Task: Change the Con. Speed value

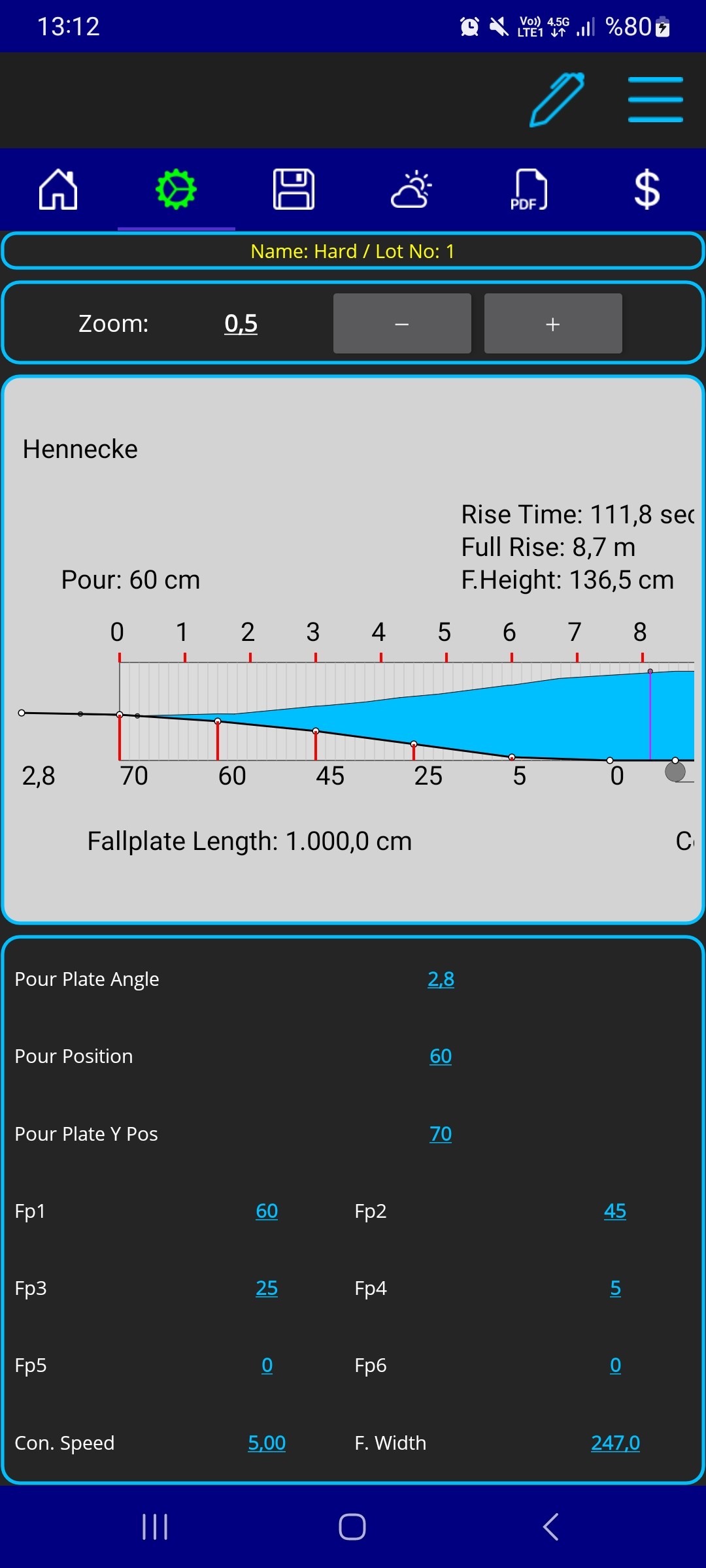Action: [x=267, y=1443]
